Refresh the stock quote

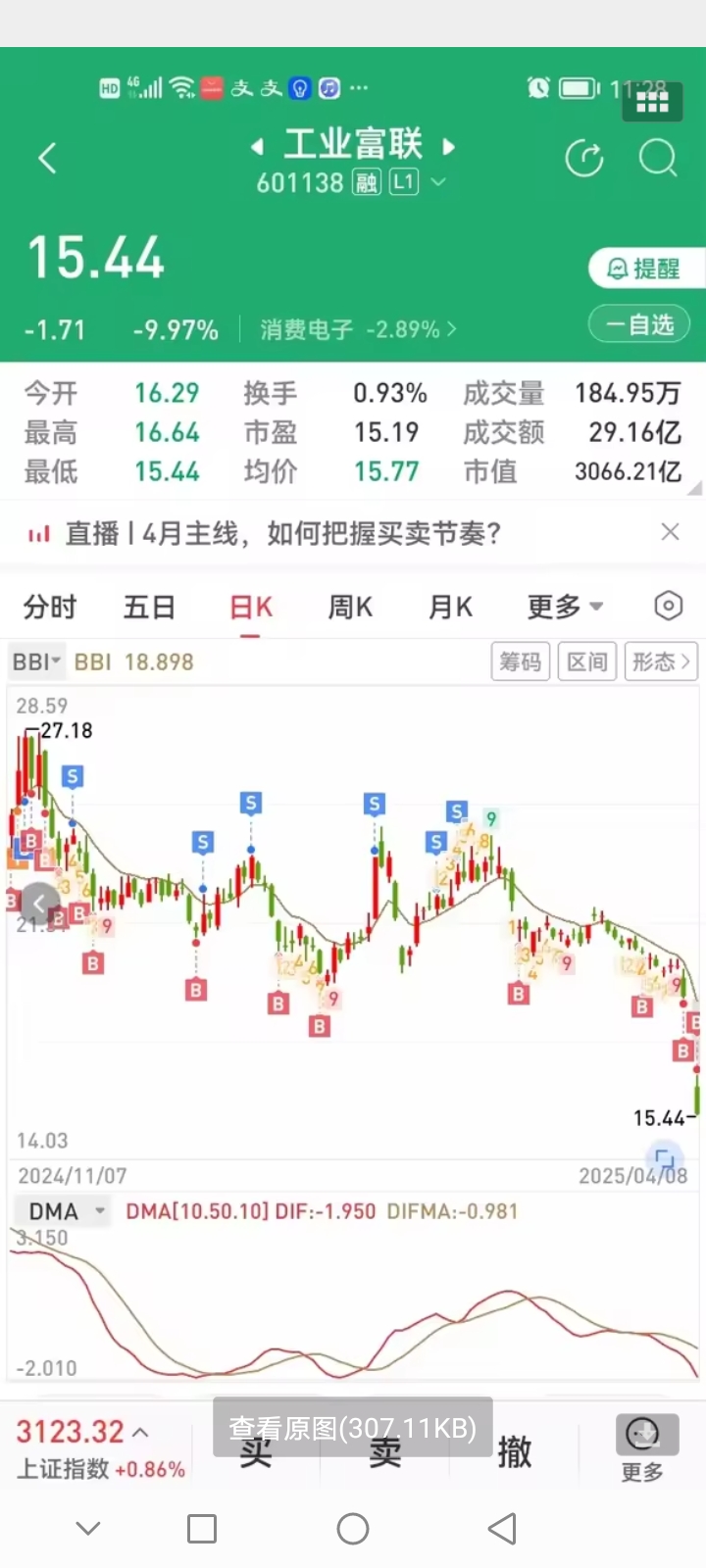coord(584,158)
